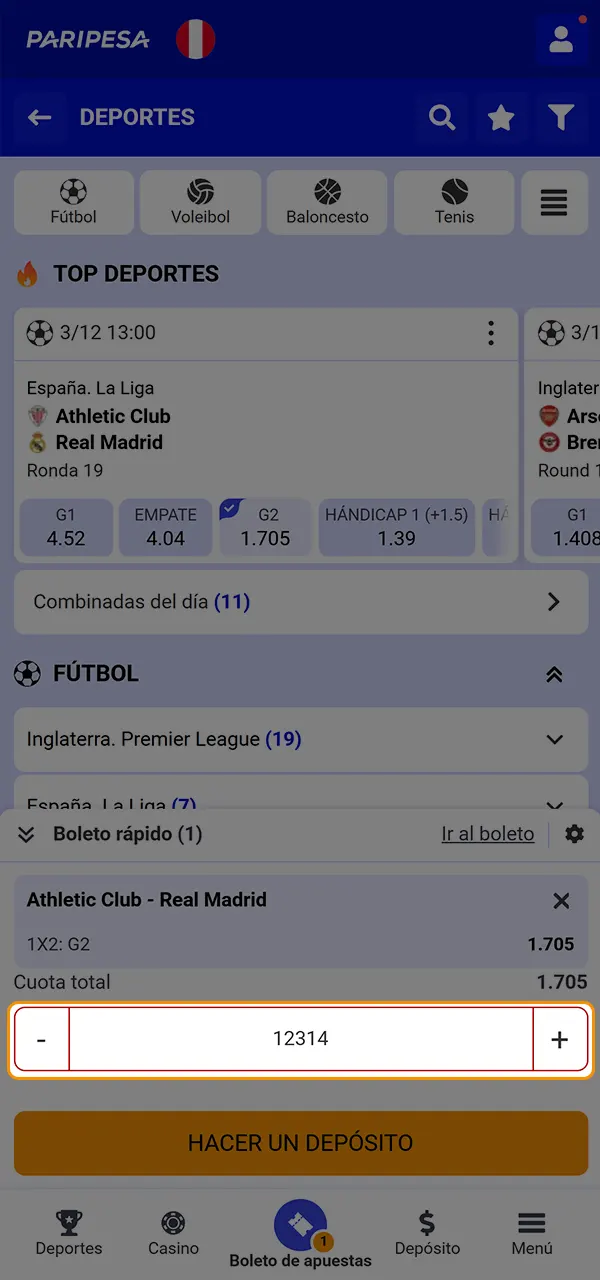Remove Athletic Club - Real Madrid from the slip
Viewport: 600px width, 1280px height.
pos(561,901)
